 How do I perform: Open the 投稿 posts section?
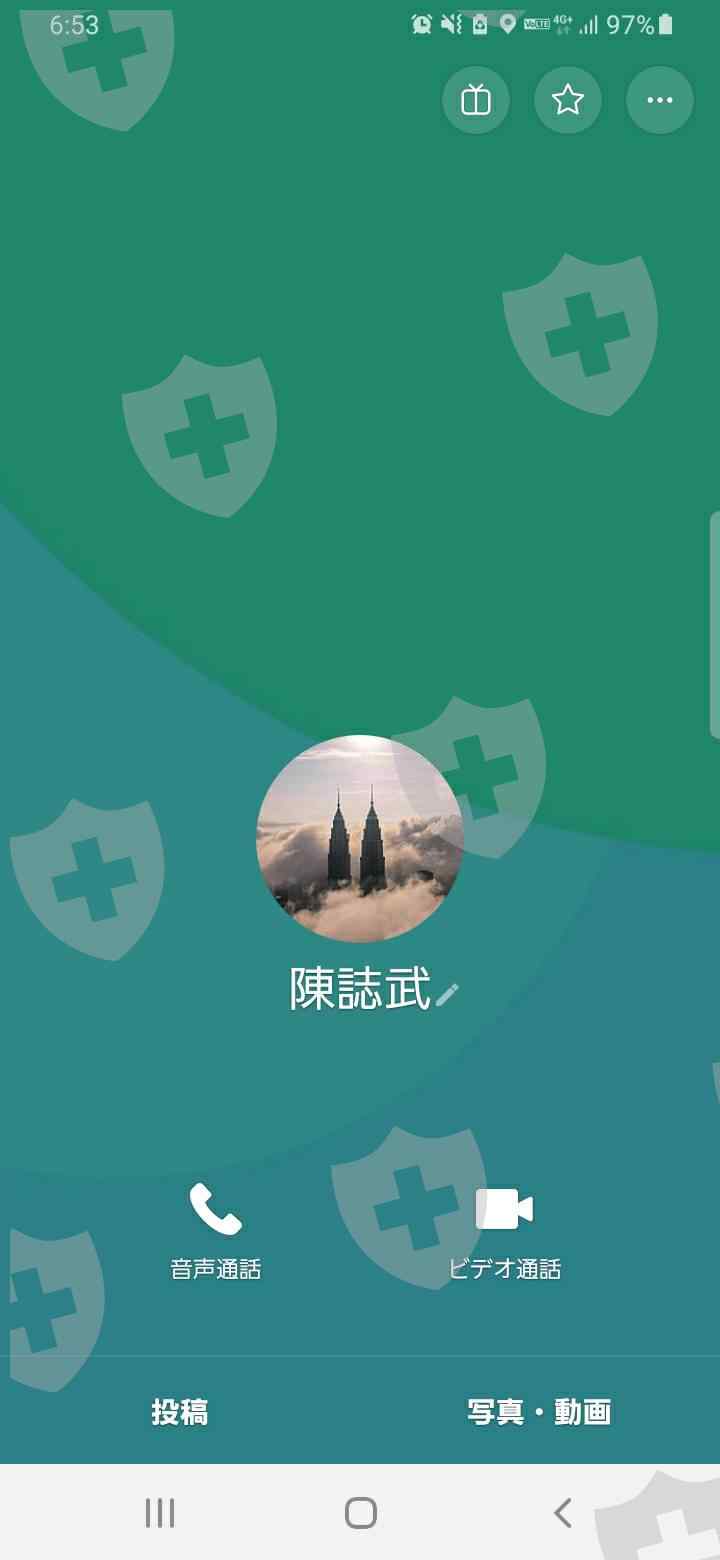click(x=180, y=1412)
